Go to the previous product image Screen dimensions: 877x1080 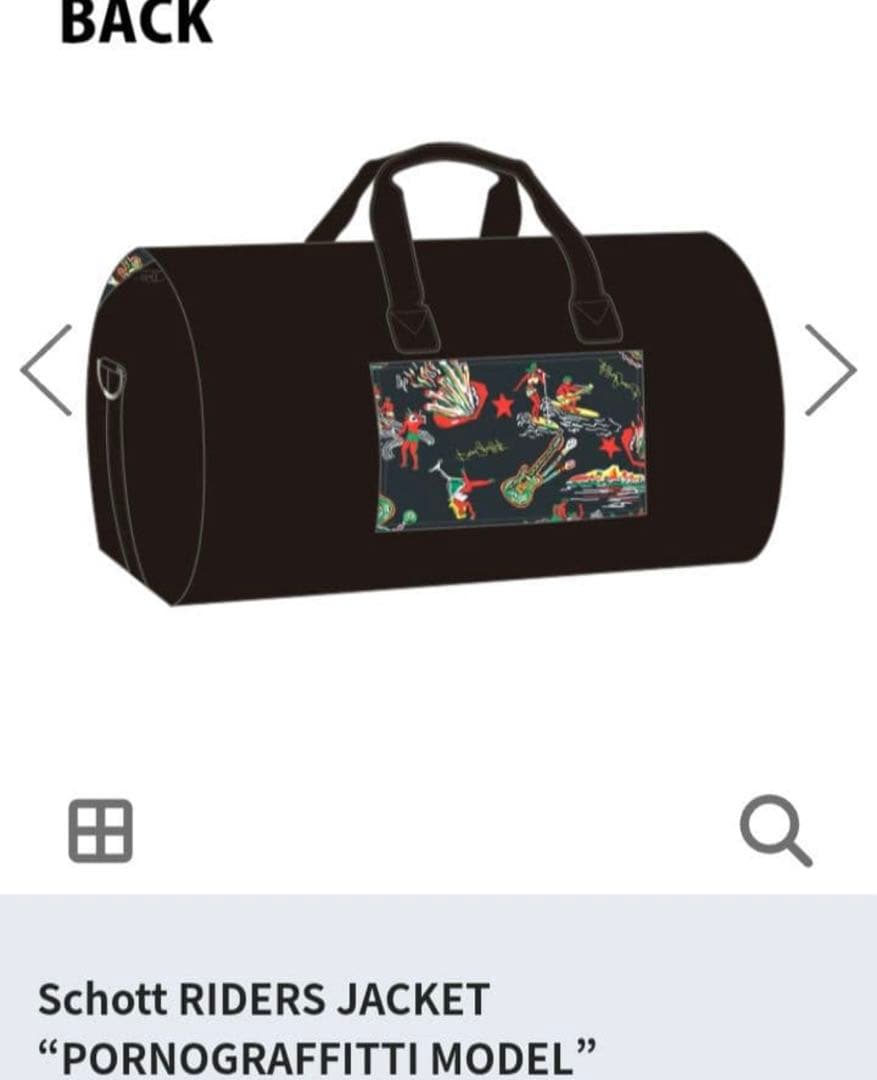coord(46,369)
